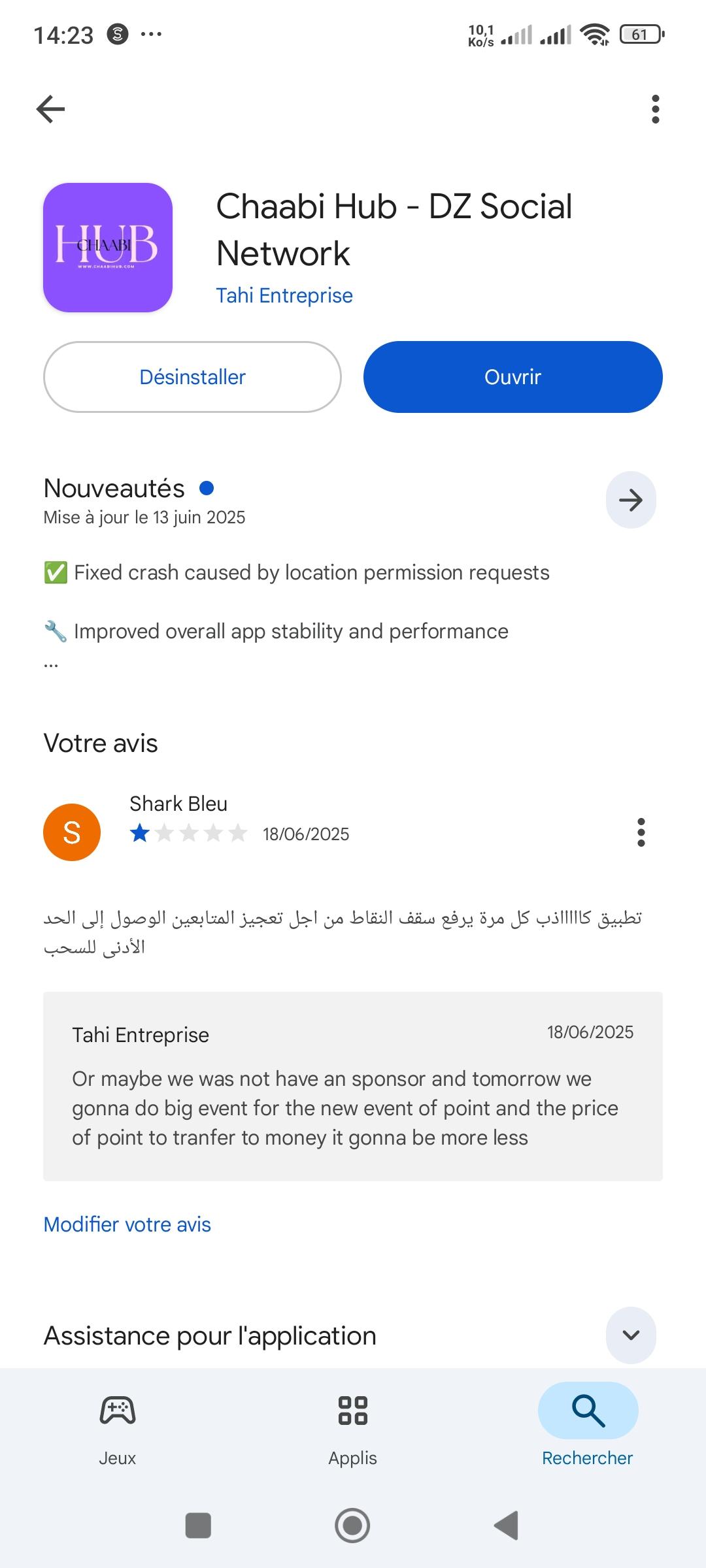Tap Modifier votre avis
The image size is (706, 1568).
click(x=127, y=1224)
